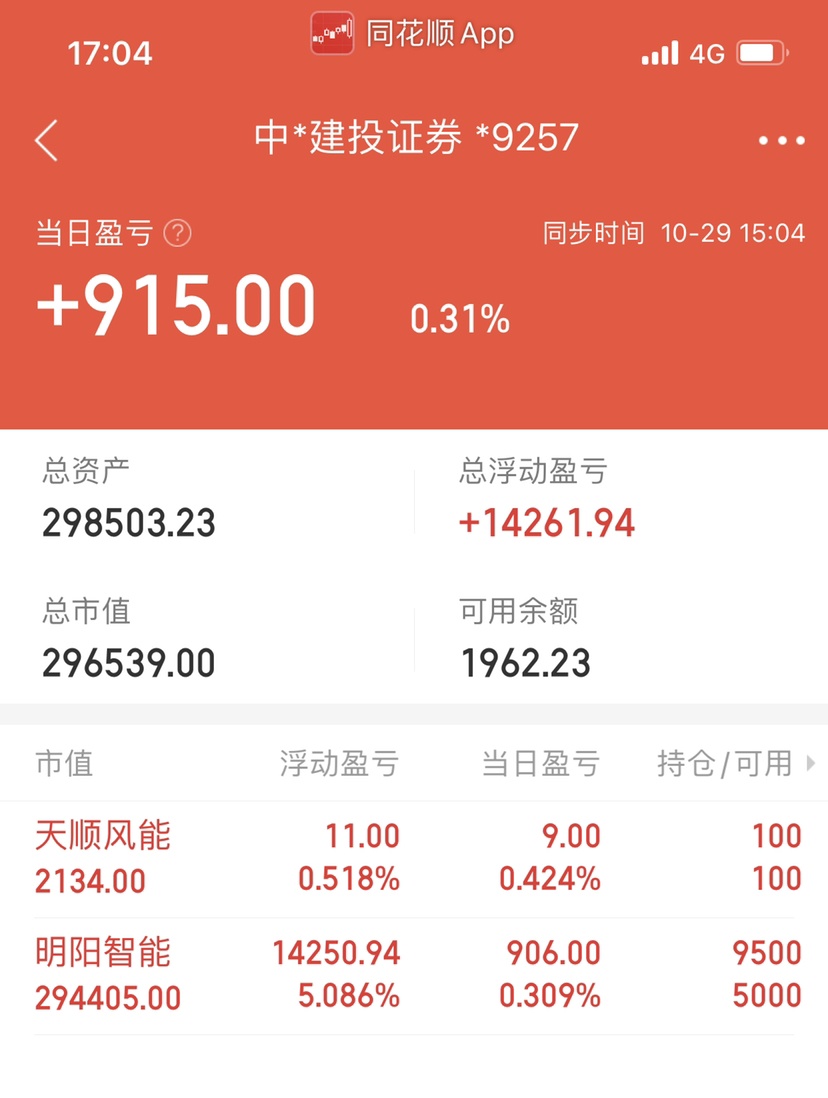This screenshot has height=1098, width=828.
Task: Tap the question mark help icon beside 当日盈亏
Action: (175, 232)
